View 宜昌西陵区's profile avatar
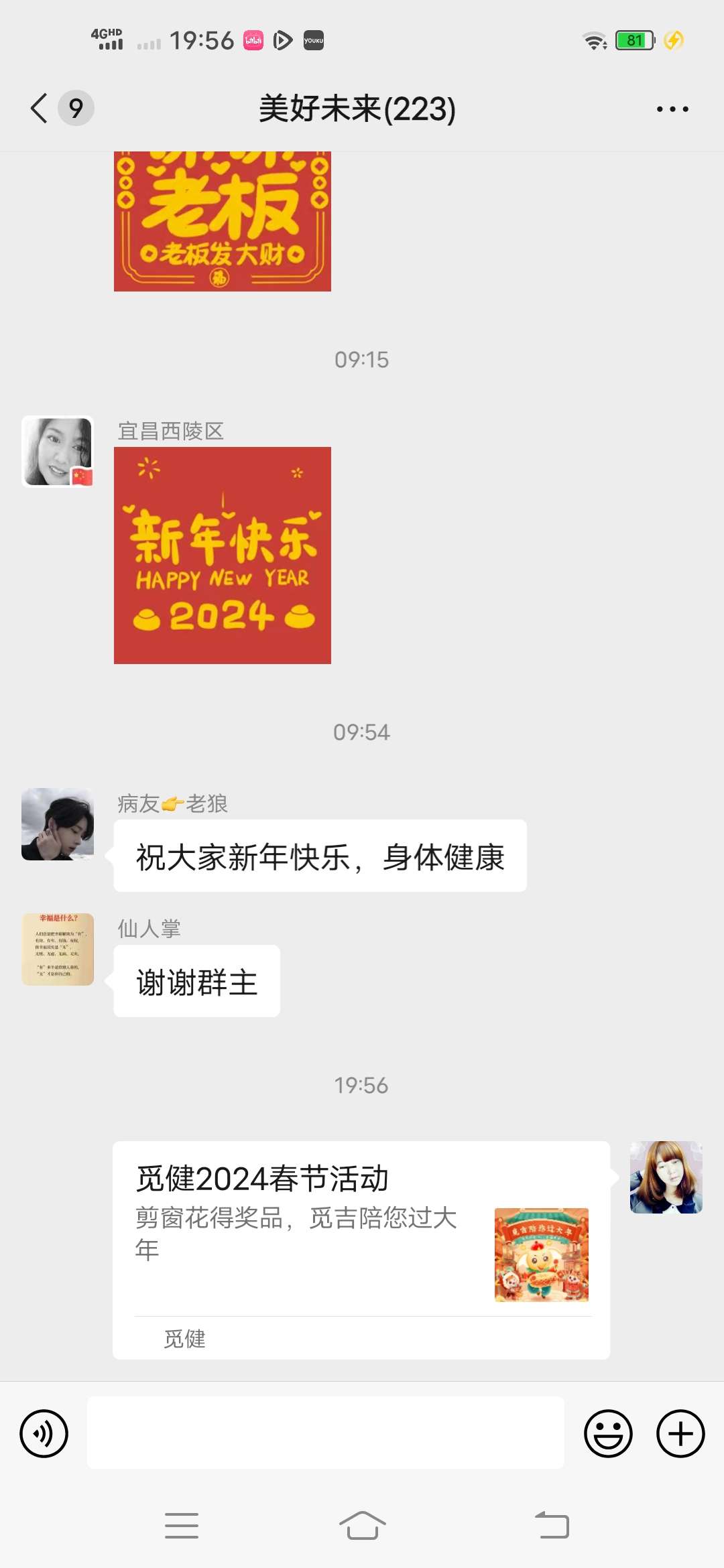 click(58, 451)
